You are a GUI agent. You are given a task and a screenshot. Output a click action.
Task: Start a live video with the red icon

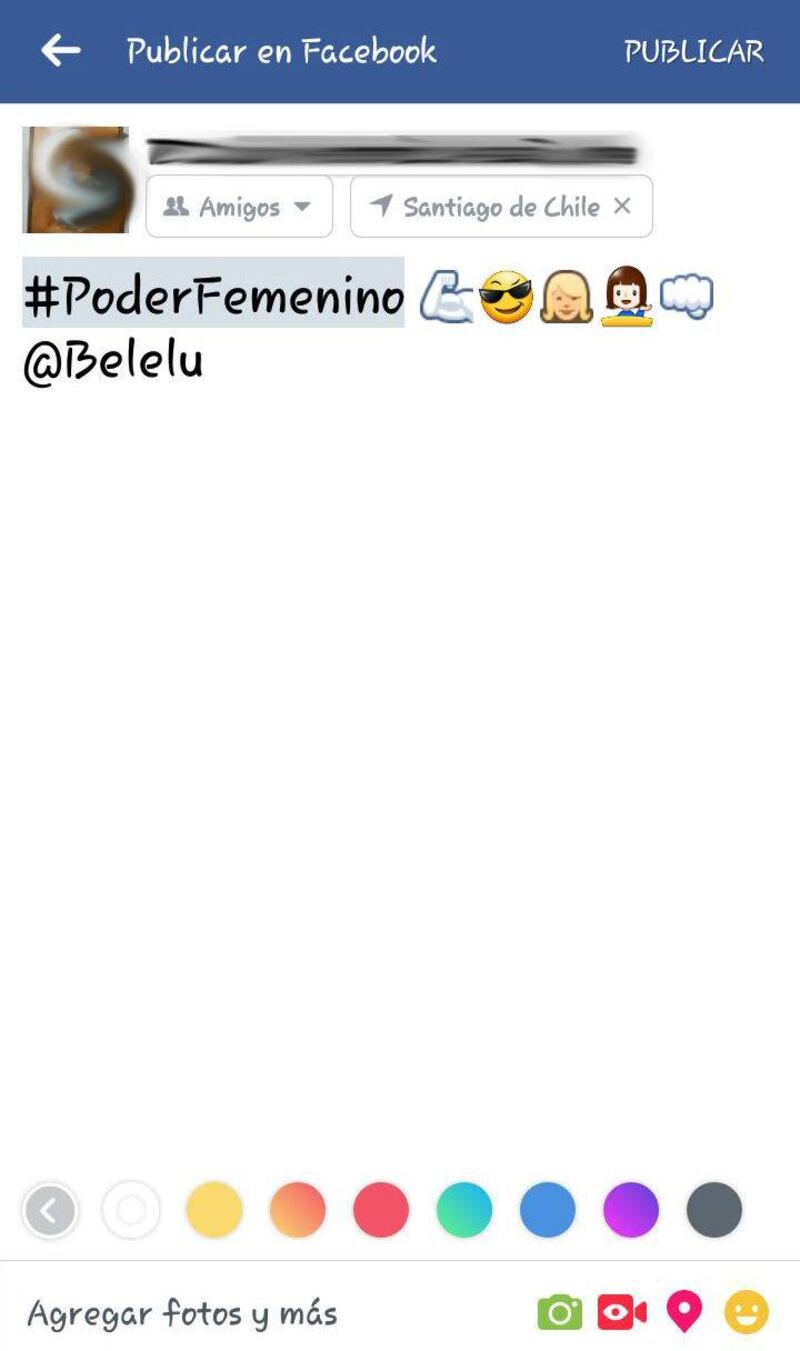(x=622, y=1312)
